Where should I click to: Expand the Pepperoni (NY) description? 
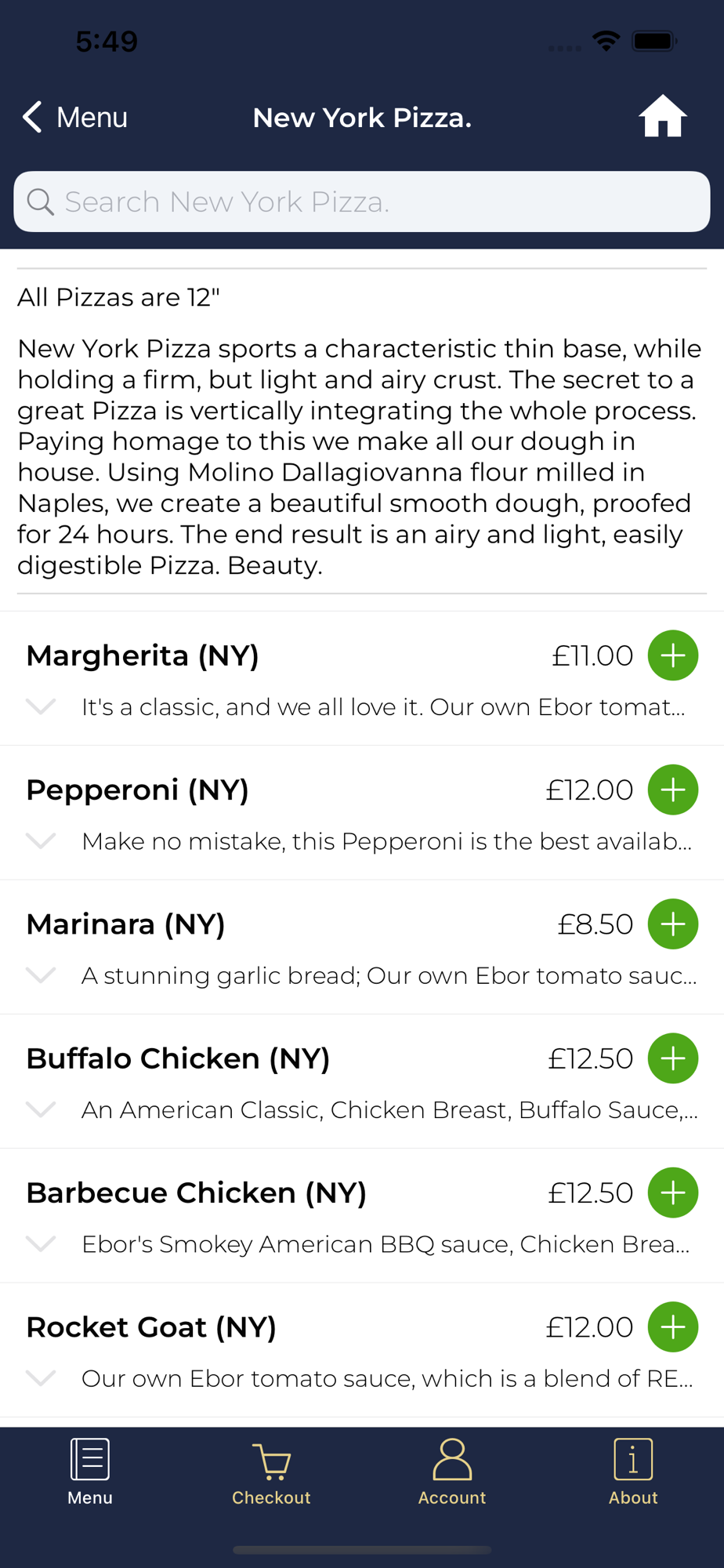point(41,840)
